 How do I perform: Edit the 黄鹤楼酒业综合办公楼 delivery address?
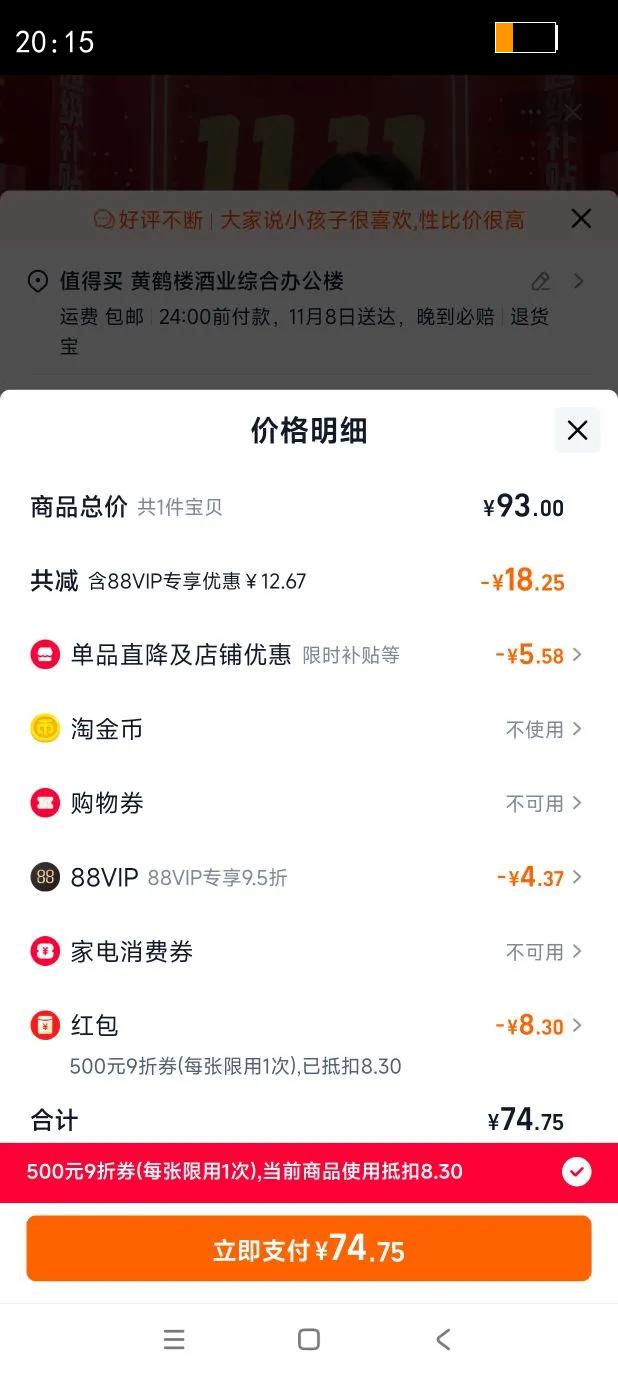(x=541, y=281)
